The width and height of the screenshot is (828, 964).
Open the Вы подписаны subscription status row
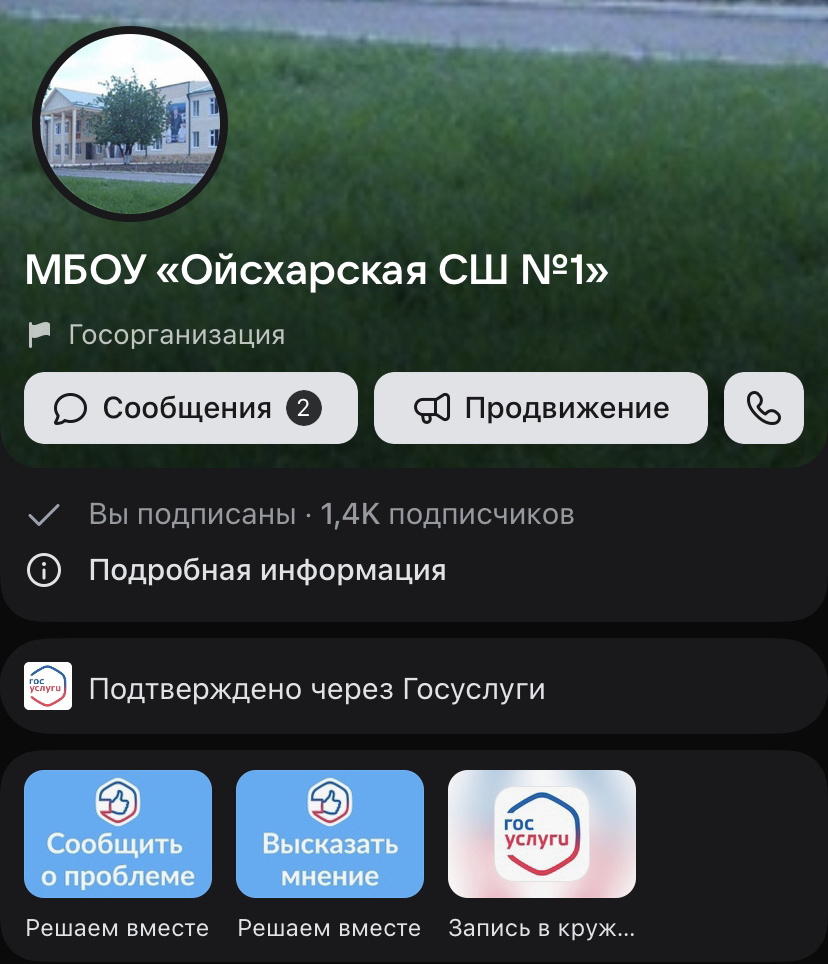[x=300, y=515]
